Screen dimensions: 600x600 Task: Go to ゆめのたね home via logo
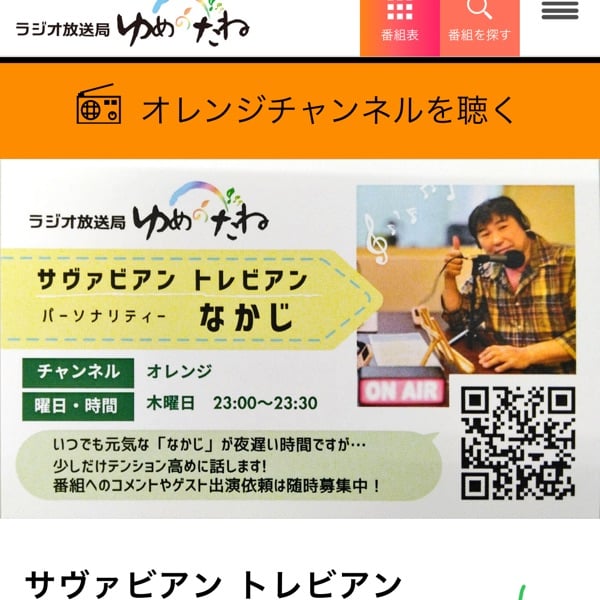131,27
